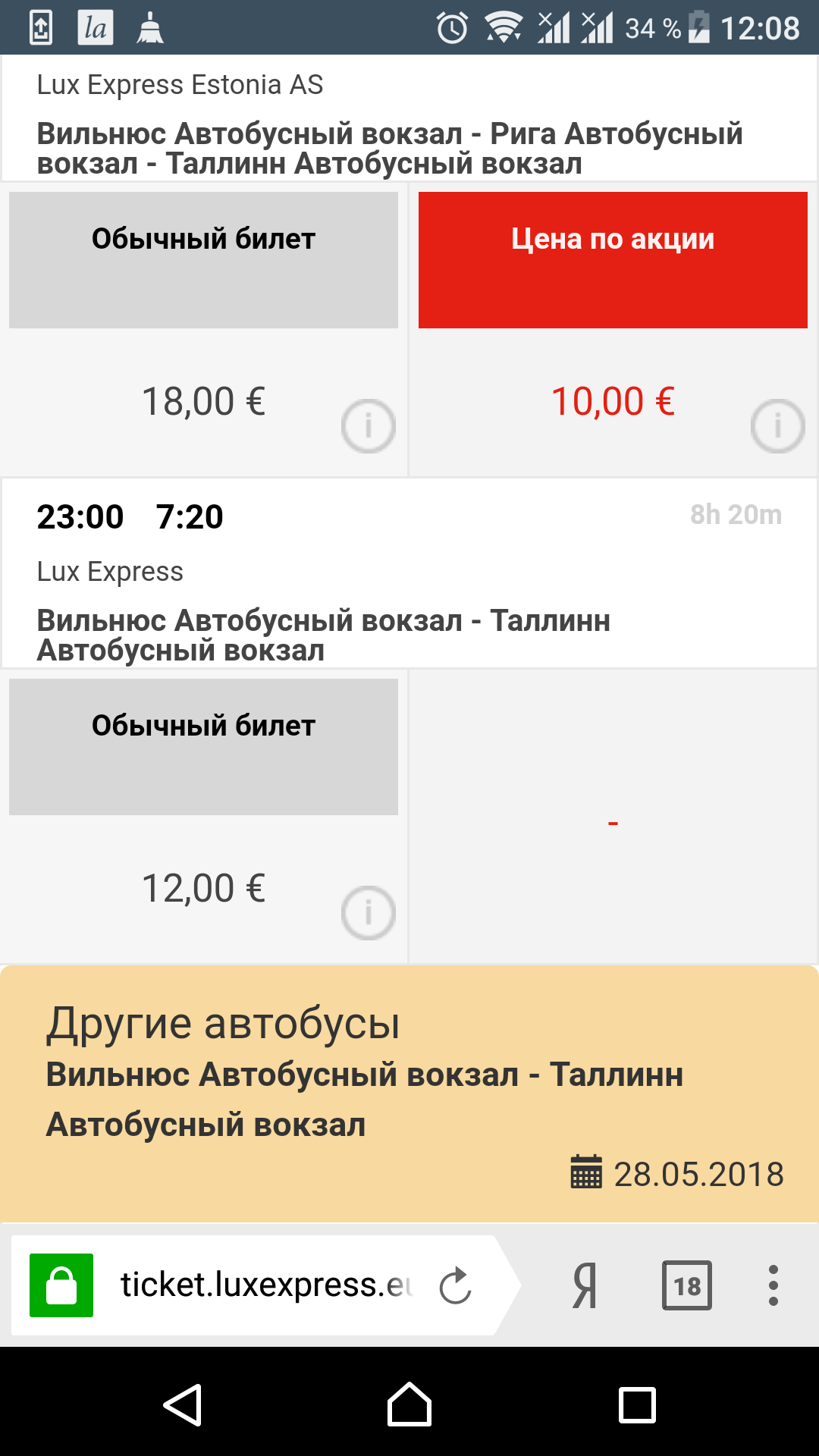
Task: Return to the Android home screen
Action: pyautogui.click(x=409, y=1405)
